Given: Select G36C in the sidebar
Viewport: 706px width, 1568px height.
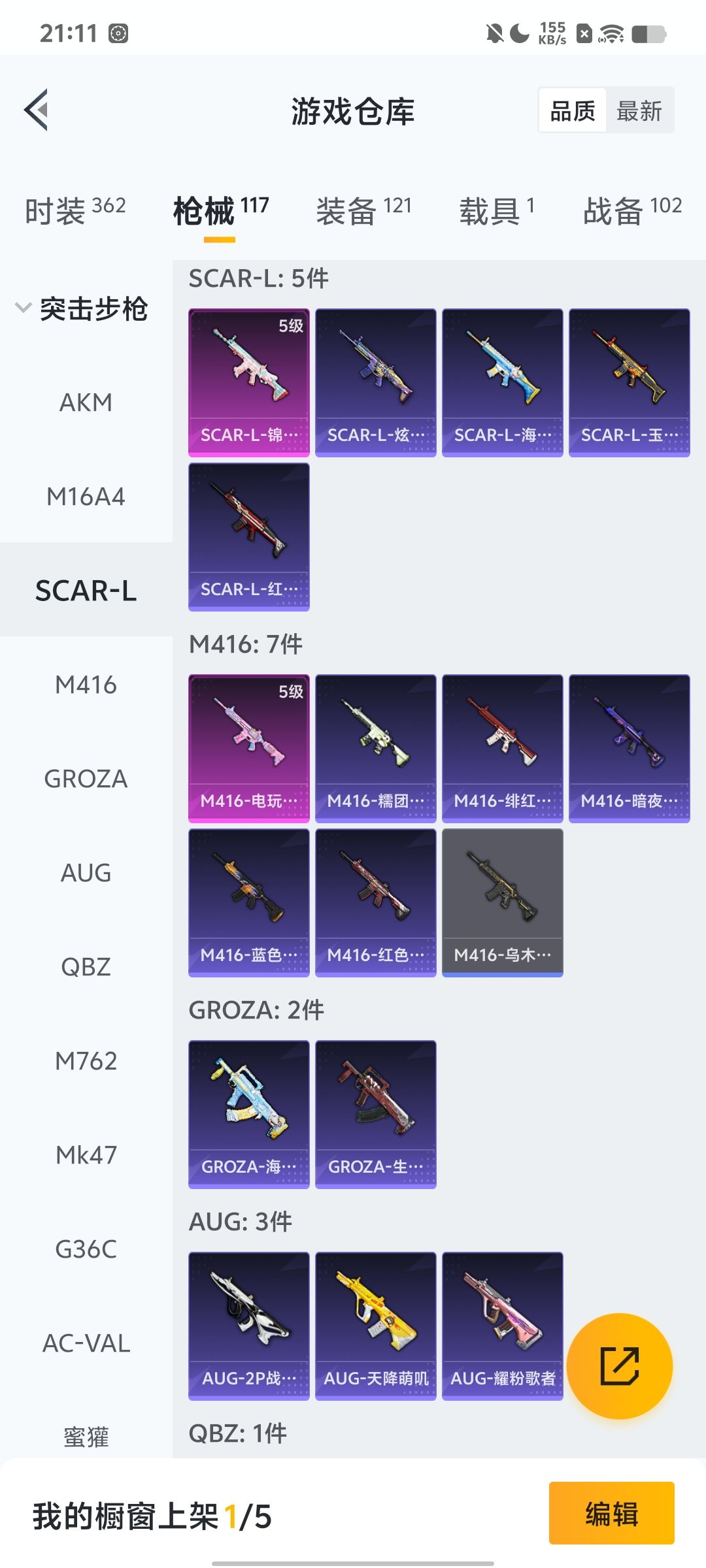Looking at the screenshot, I should point(86,1249).
